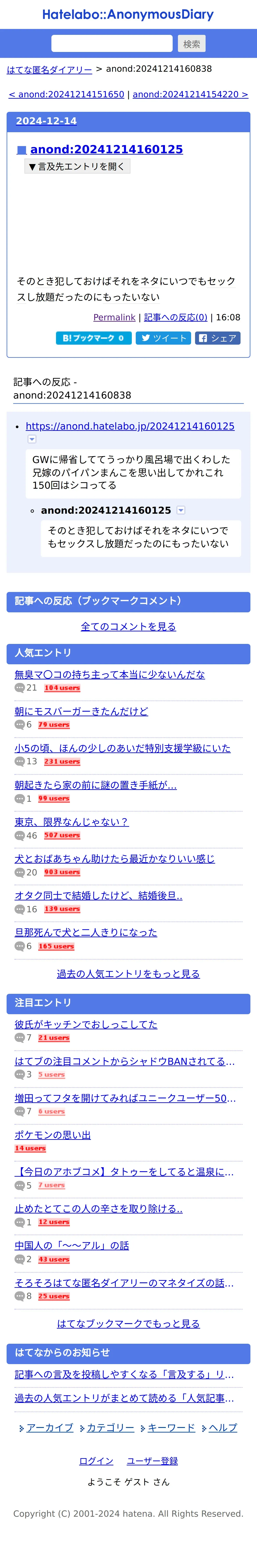
Task: Open the はてな匿名ダイアリー breadcrumb link
Action: coord(49,69)
